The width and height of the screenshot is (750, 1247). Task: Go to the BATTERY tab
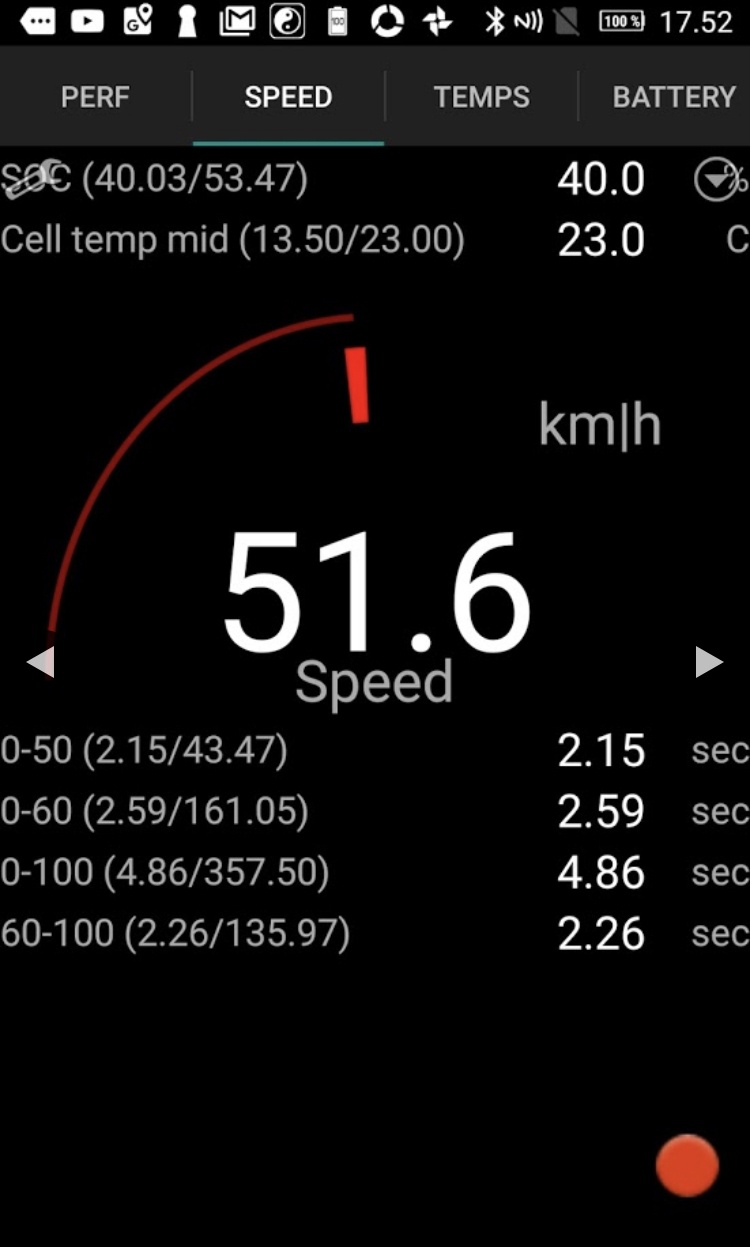tap(673, 97)
